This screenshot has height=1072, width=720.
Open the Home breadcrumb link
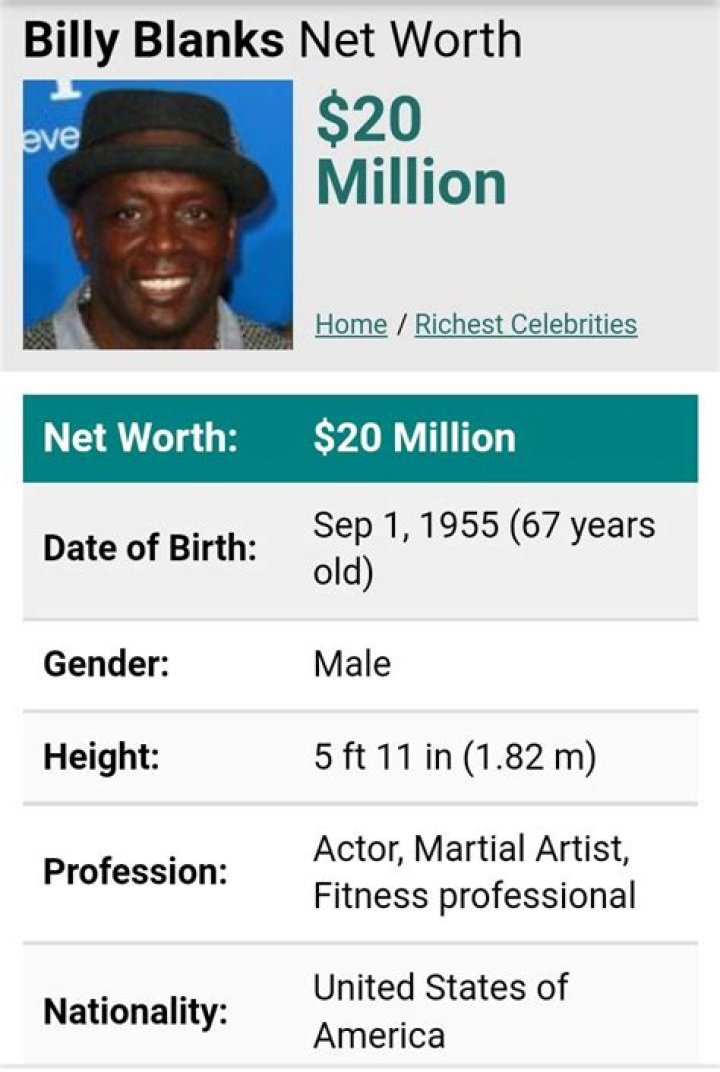click(351, 324)
